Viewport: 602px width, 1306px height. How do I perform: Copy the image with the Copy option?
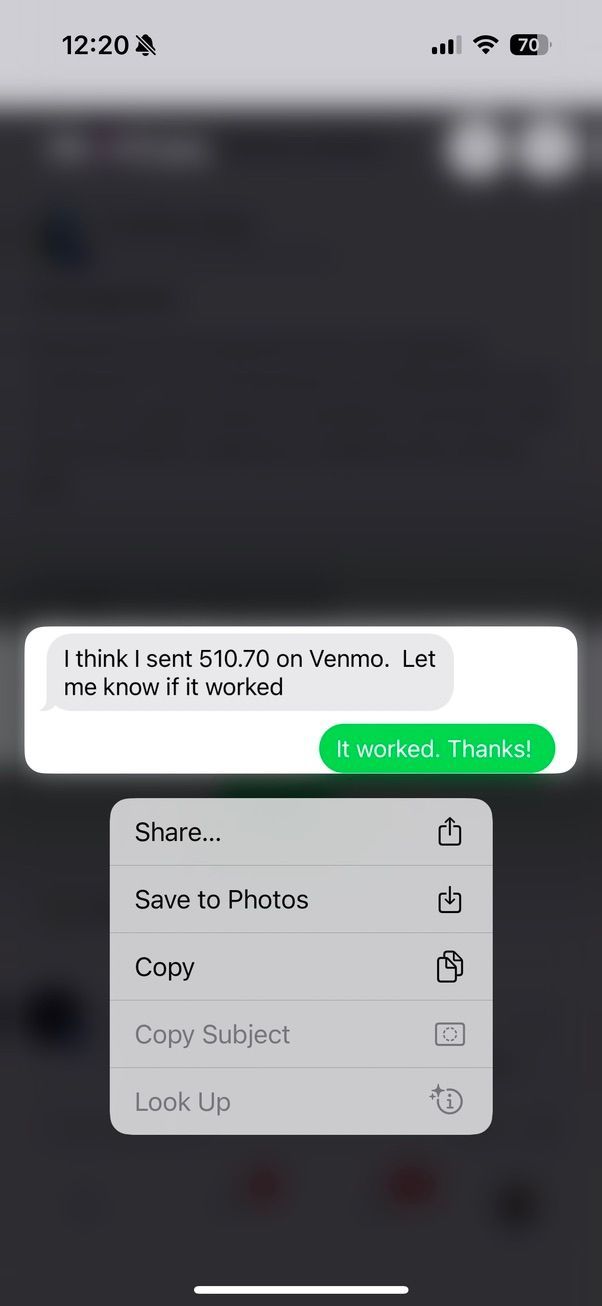[x=300, y=967]
